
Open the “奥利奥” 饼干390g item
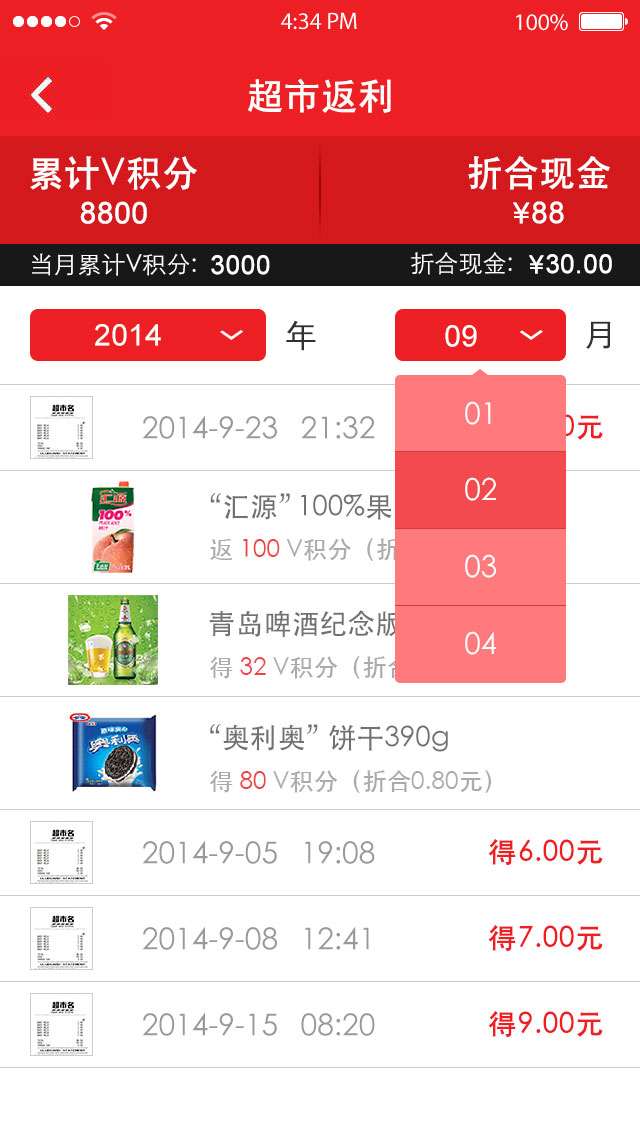[x=320, y=753]
